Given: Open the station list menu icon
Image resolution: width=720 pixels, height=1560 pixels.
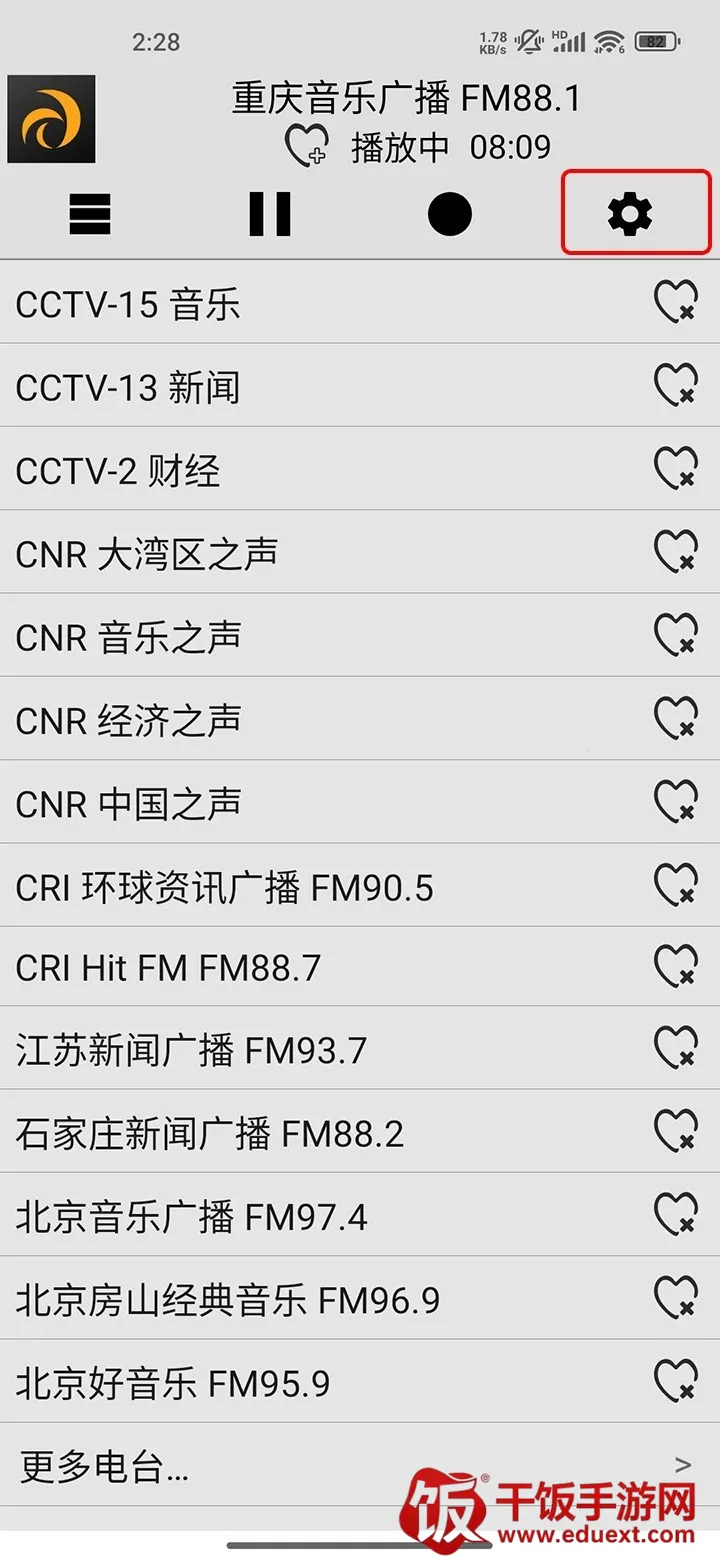Looking at the screenshot, I should pos(90,214).
